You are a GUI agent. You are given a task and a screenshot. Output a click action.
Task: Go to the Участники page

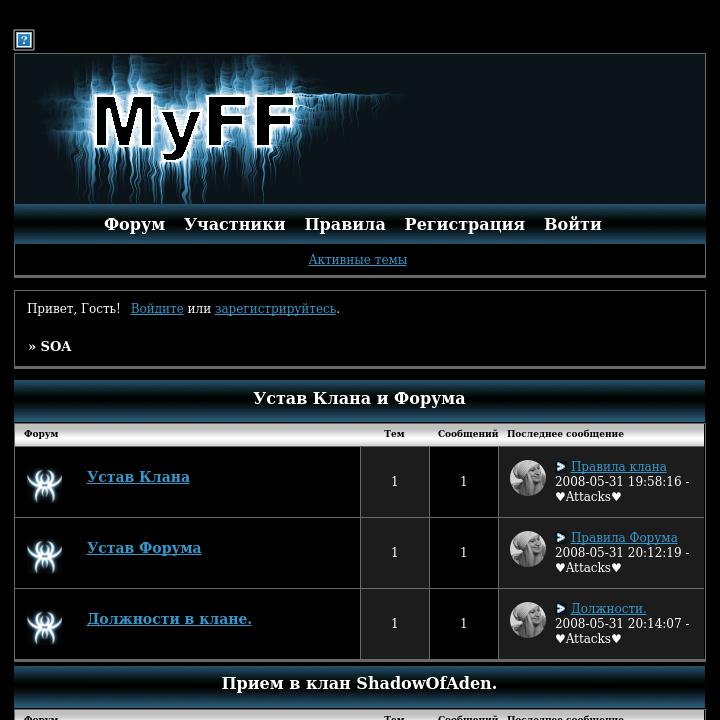(234, 224)
